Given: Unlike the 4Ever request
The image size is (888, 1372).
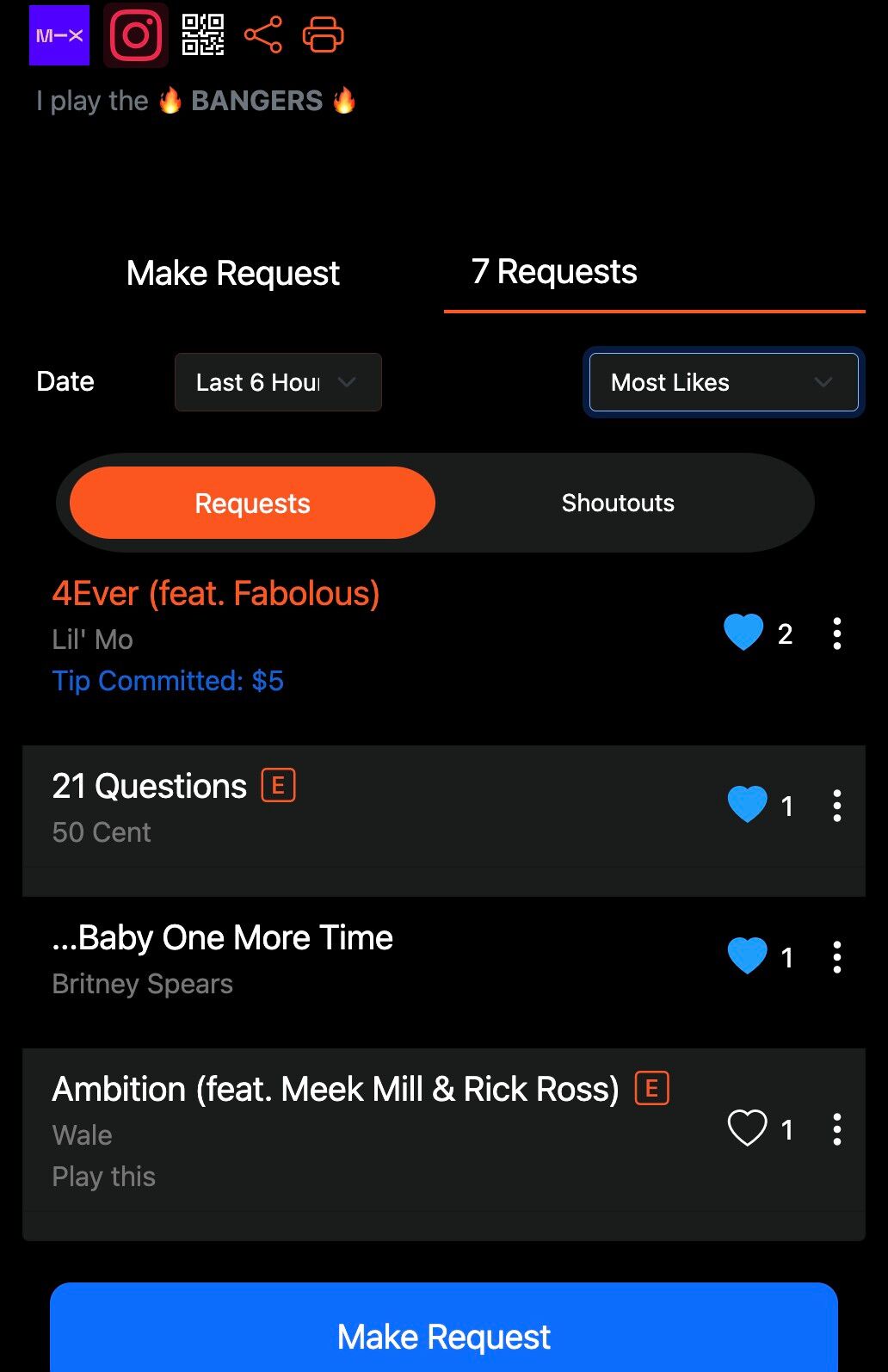Looking at the screenshot, I should coord(743,633).
